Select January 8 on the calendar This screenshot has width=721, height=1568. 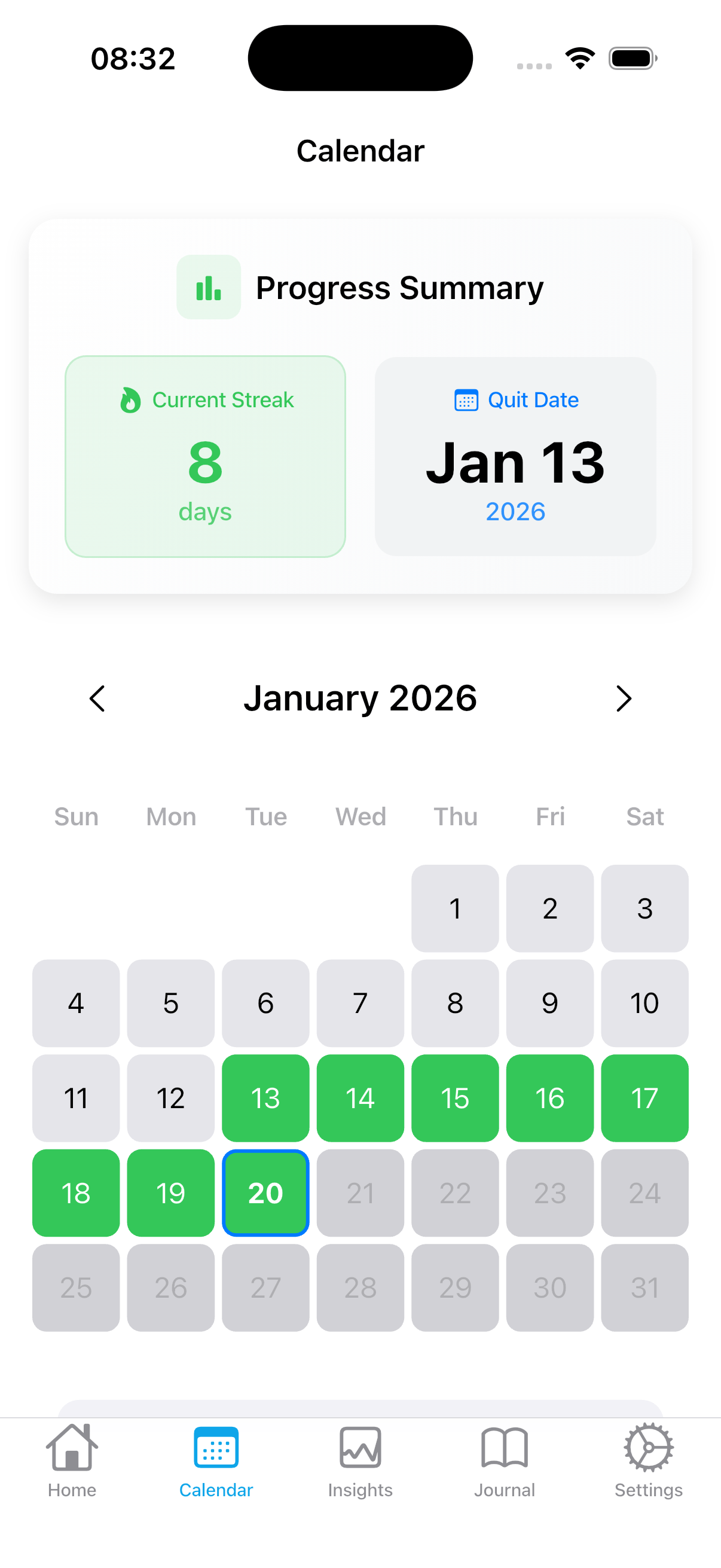click(455, 1003)
